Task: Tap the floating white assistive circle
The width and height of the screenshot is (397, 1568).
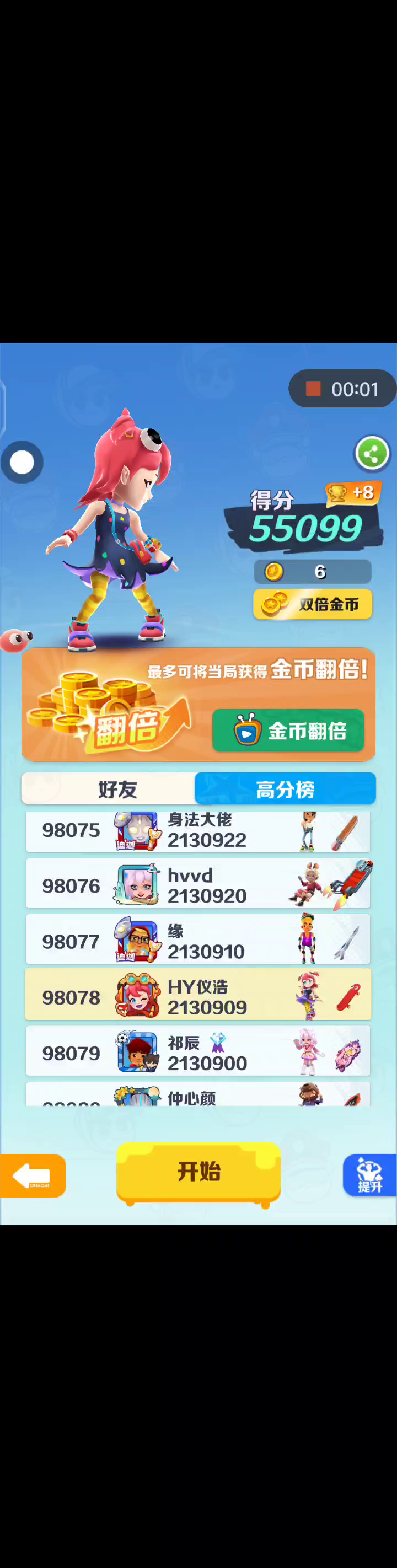Action: 22,463
